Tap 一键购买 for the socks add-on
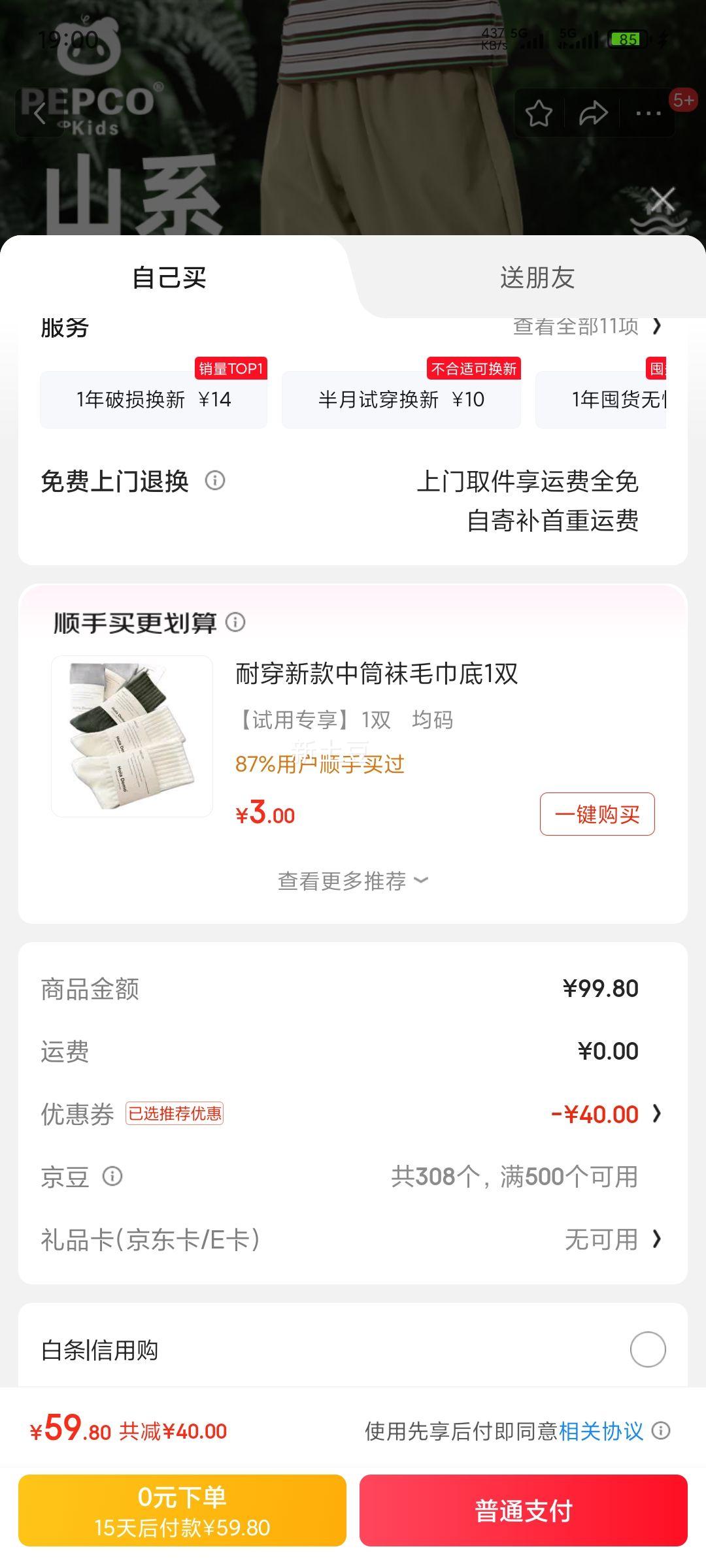This screenshot has width=706, height=1568. click(x=597, y=814)
